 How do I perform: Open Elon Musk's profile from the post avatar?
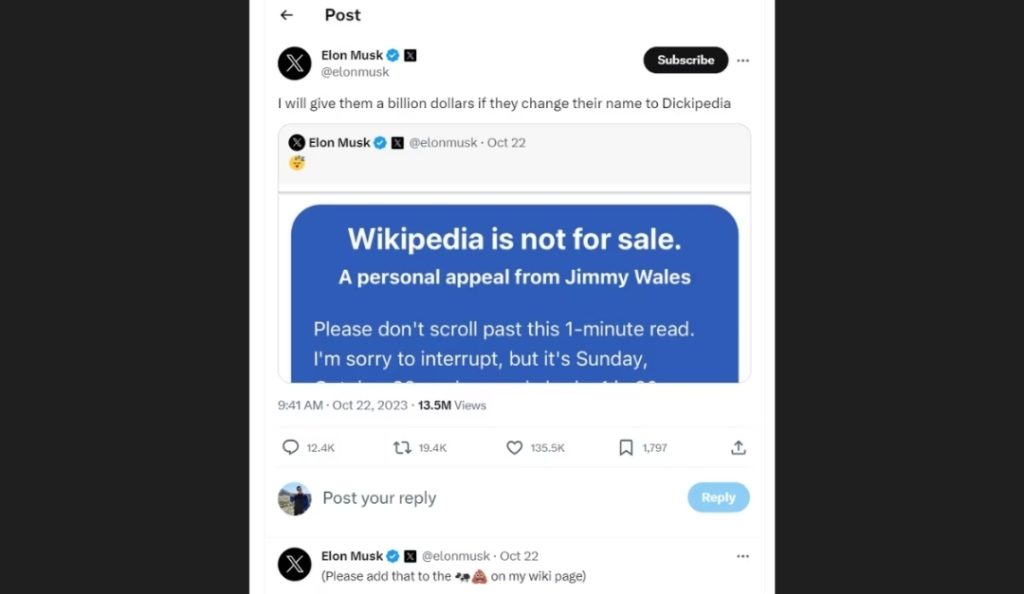pos(294,63)
